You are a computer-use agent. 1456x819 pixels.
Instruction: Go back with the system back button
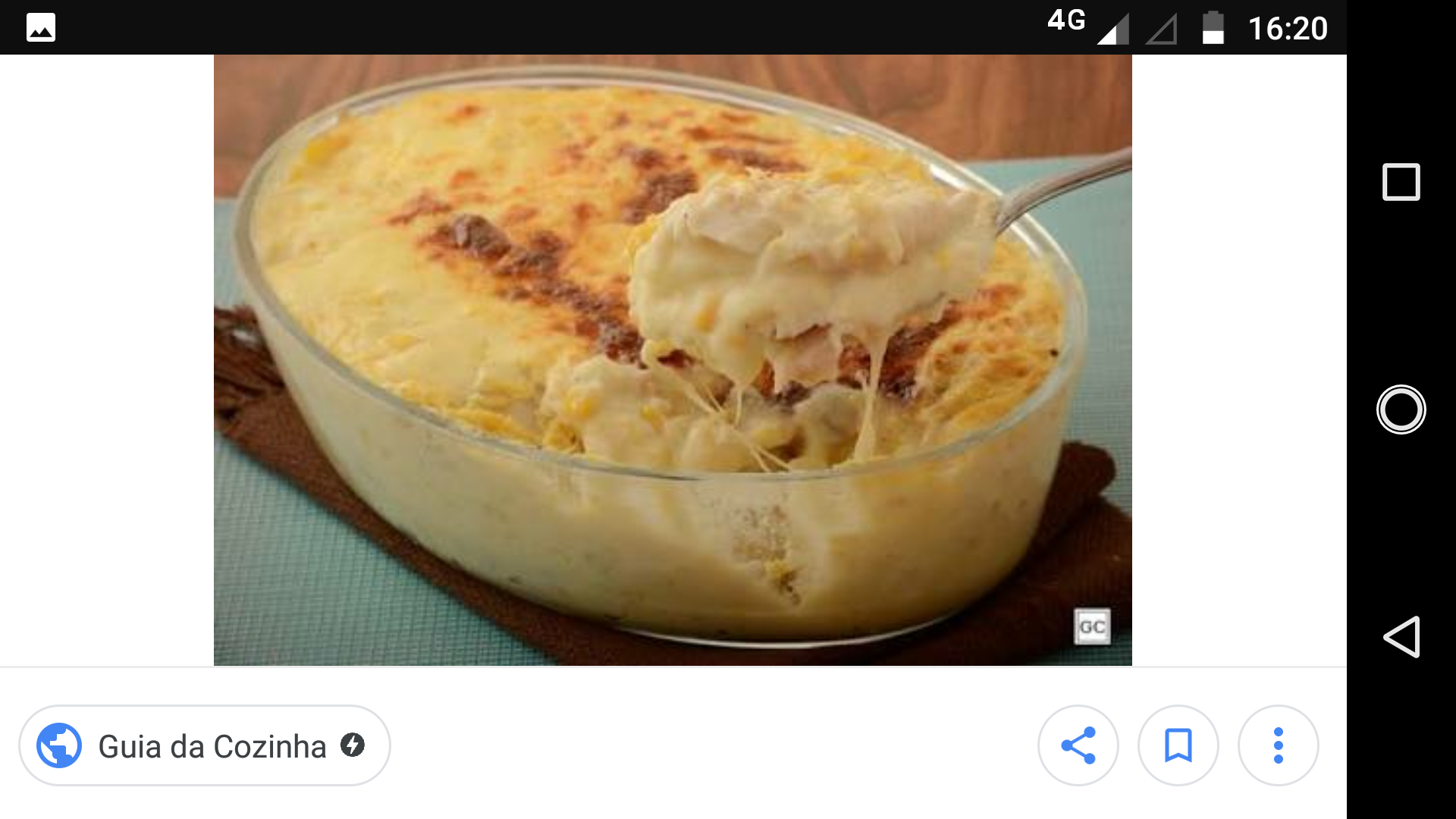[1401, 637]
